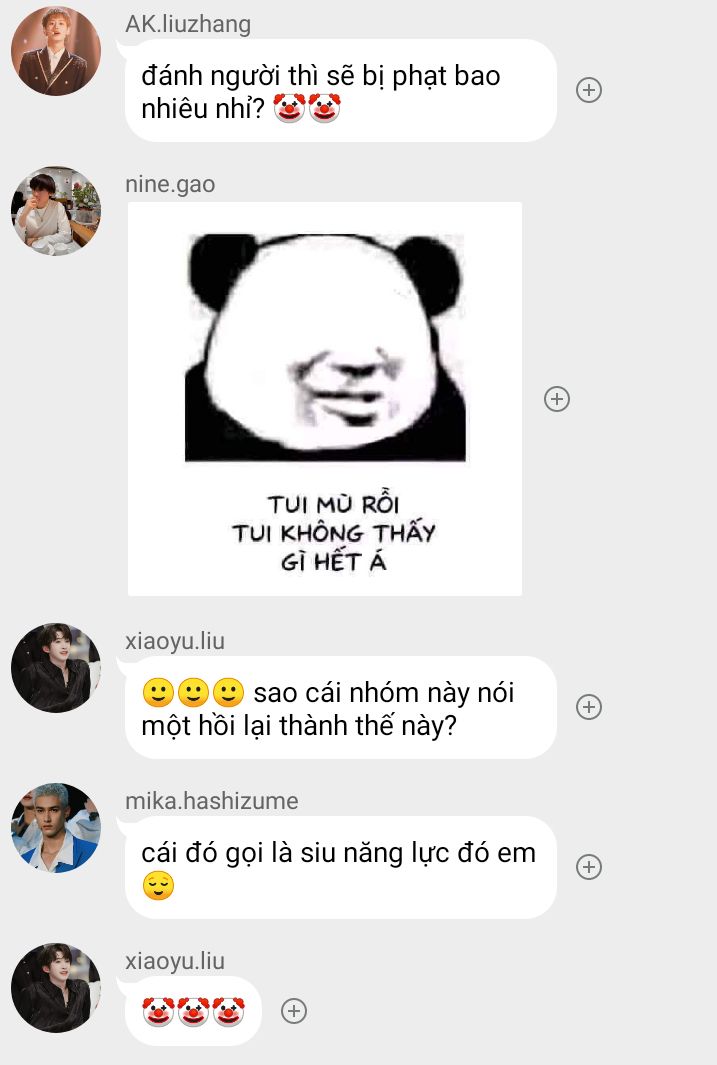React to mika.hashizume's message via plus icon
717x1065 pixels.
[589, 867]
